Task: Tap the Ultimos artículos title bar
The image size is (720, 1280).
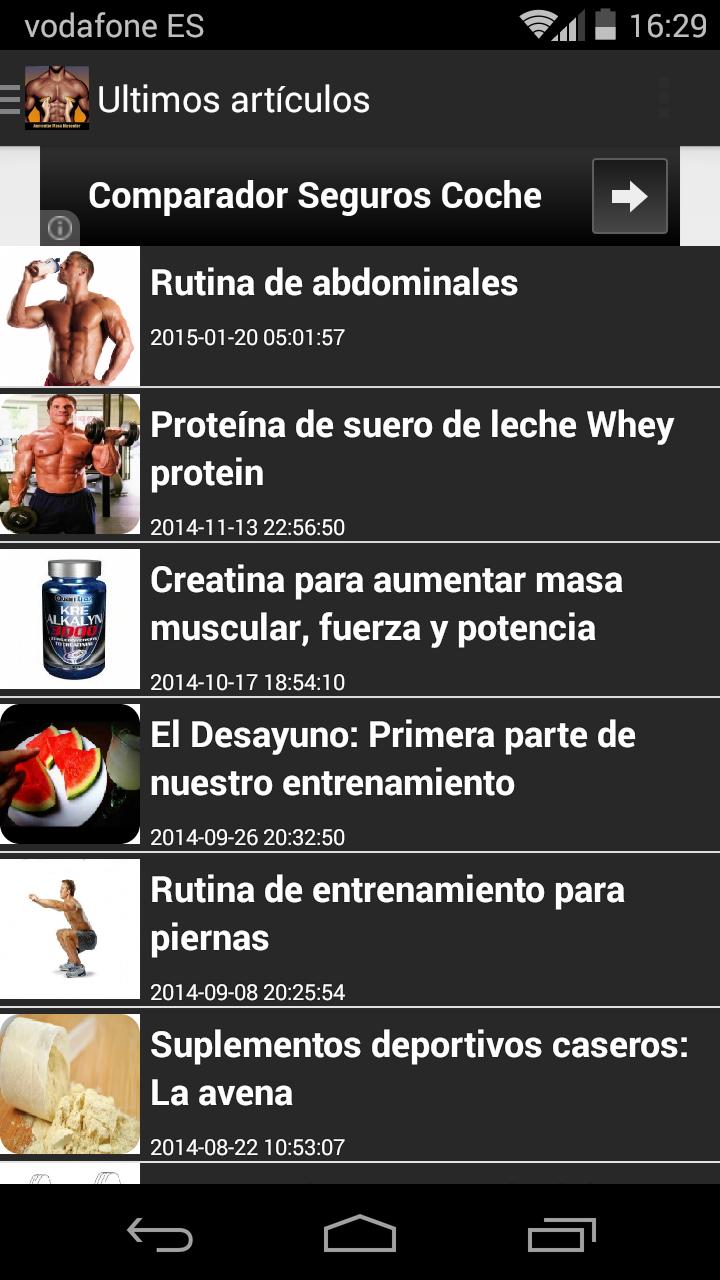Action: [234, 99]
